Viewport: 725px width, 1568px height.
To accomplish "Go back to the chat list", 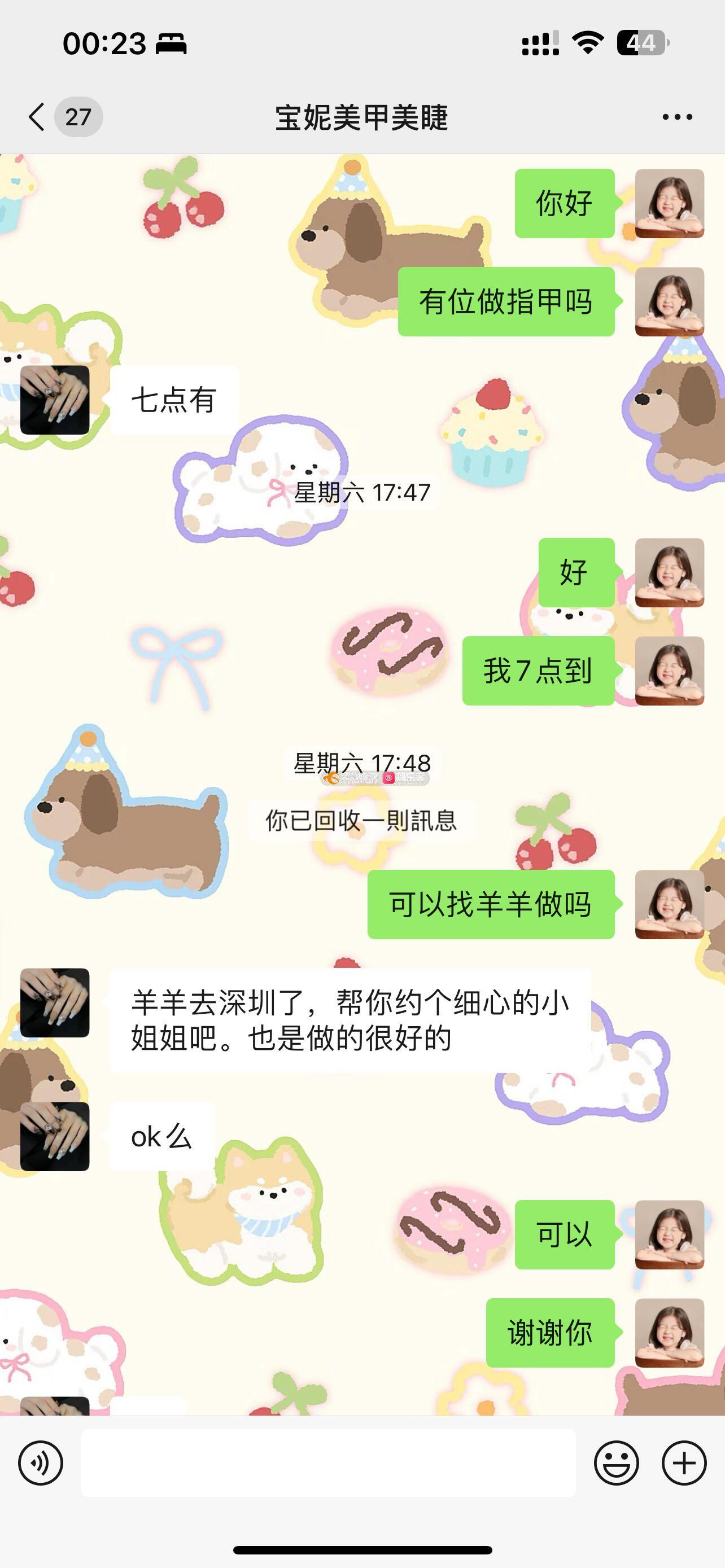I will tap(38, 116).
